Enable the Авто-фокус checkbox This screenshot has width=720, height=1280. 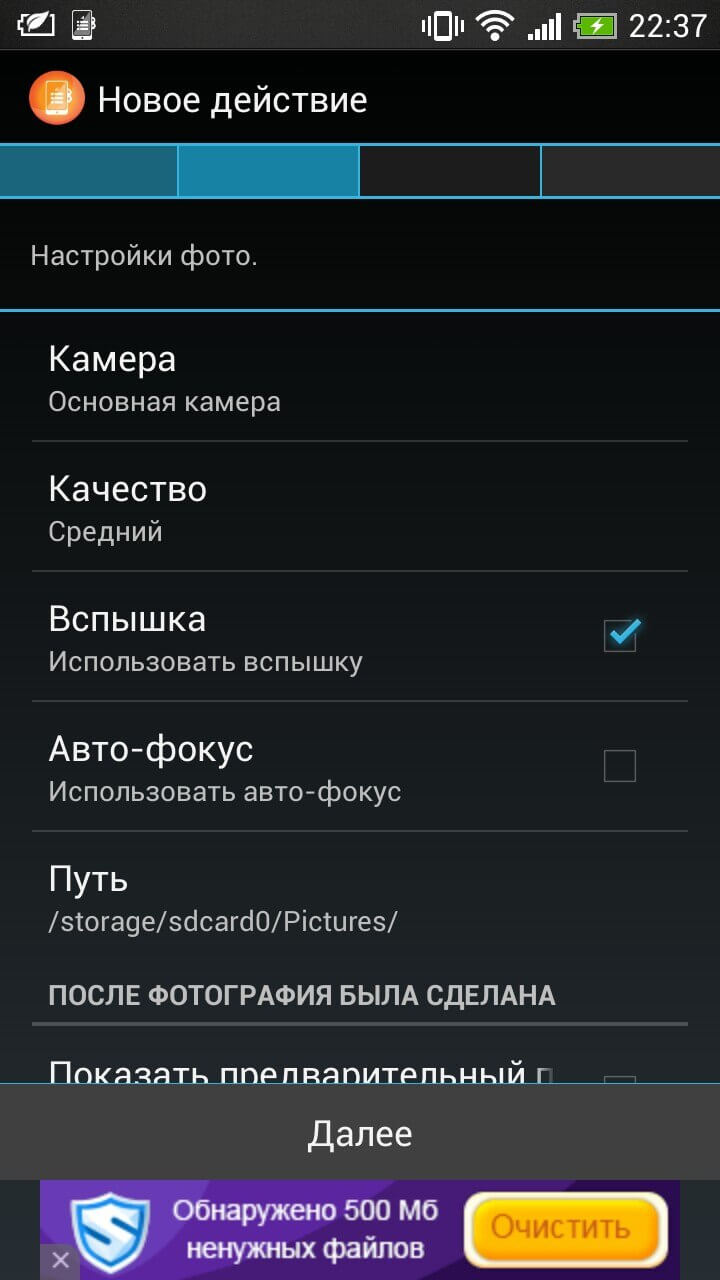tap(620, 766)
